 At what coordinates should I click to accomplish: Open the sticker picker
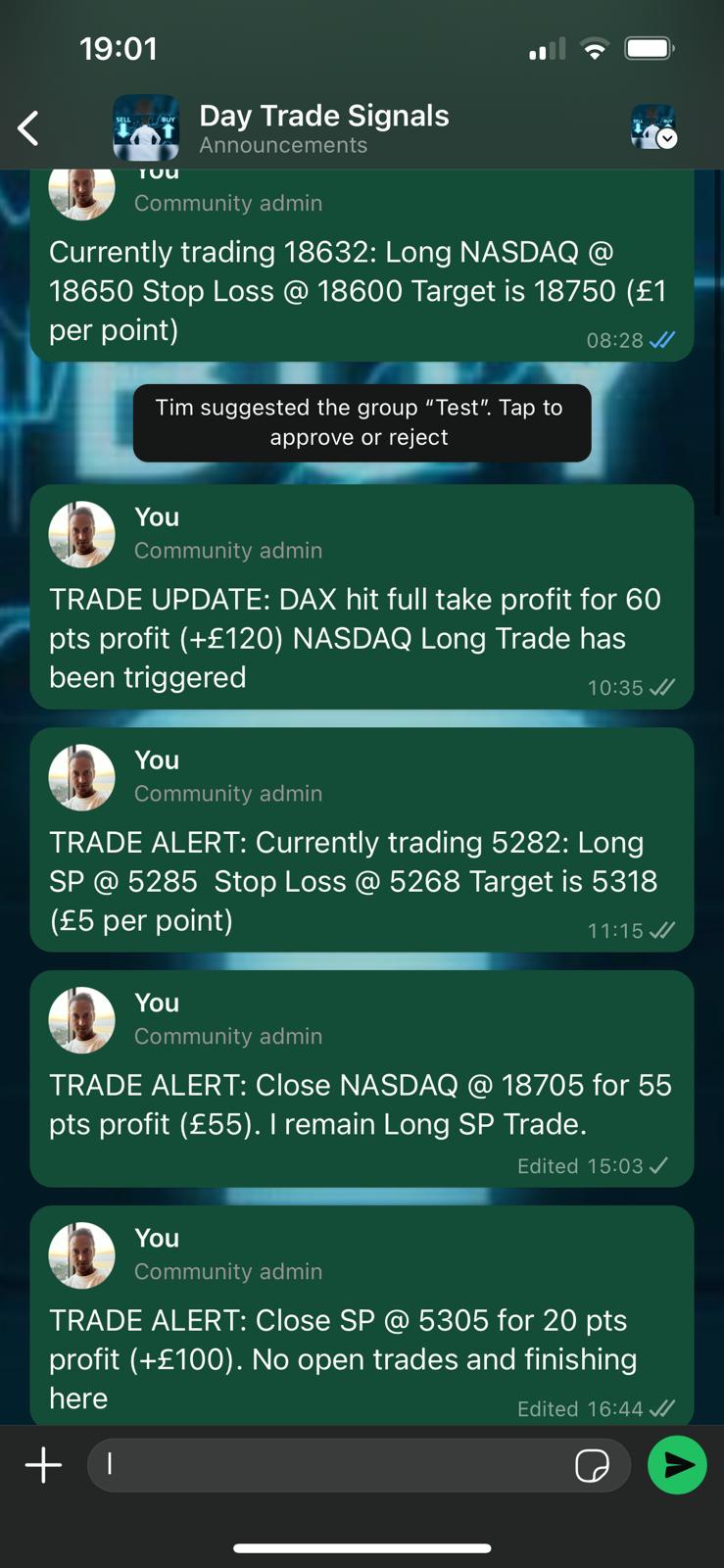pyautogui.click(x=592, y=1466)
